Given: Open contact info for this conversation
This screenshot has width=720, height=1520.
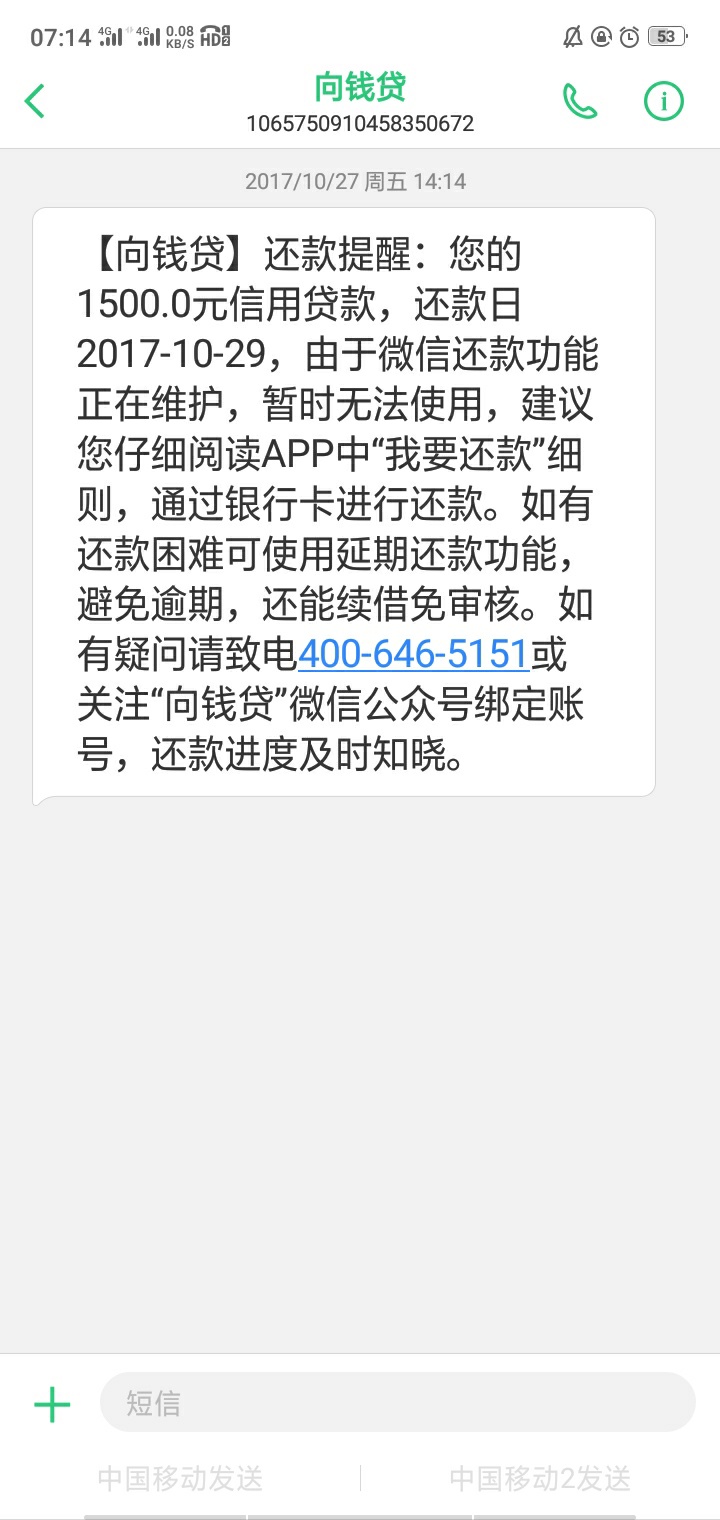Looking at the screenshot, I should tap(663, 101).
